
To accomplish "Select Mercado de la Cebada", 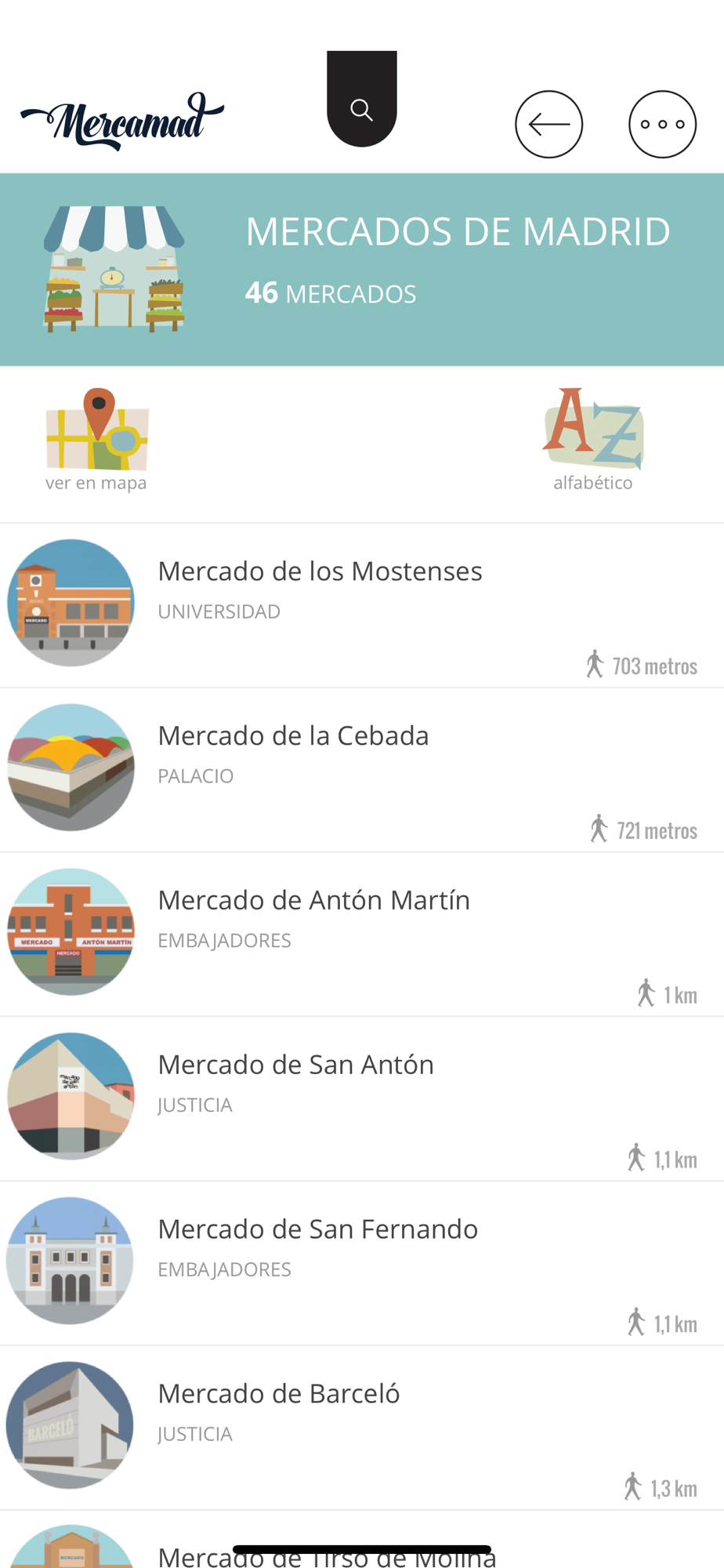I will click(x=361, y=770).
